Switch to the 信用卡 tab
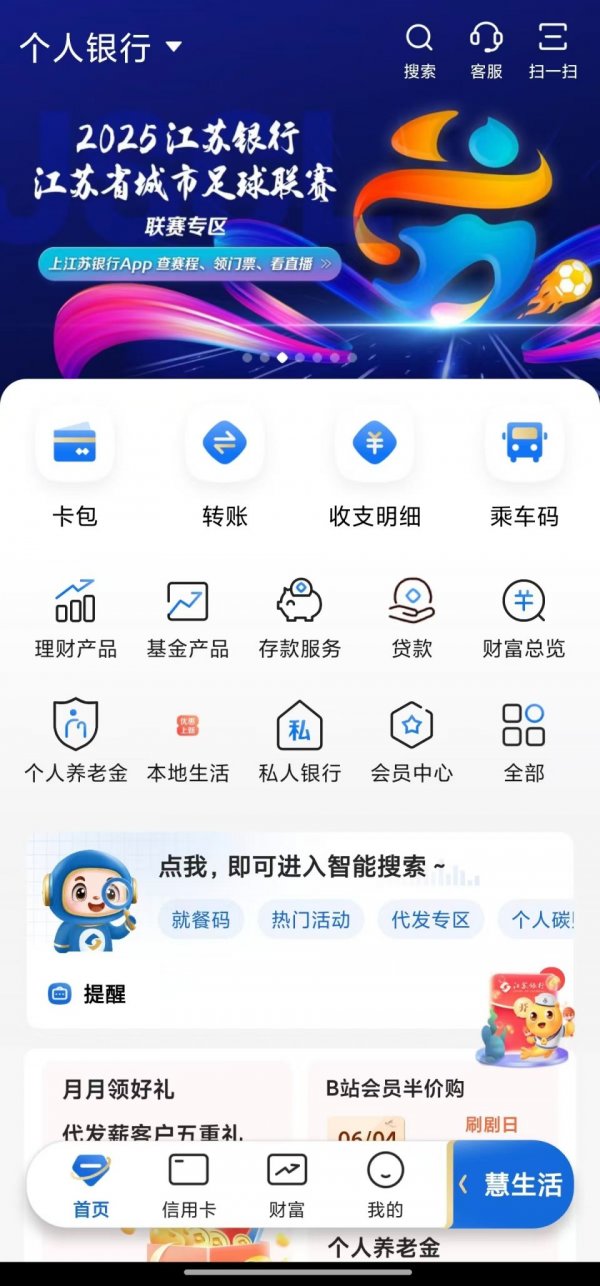This screenshot has width=600, height=1286. point(188,1184)
